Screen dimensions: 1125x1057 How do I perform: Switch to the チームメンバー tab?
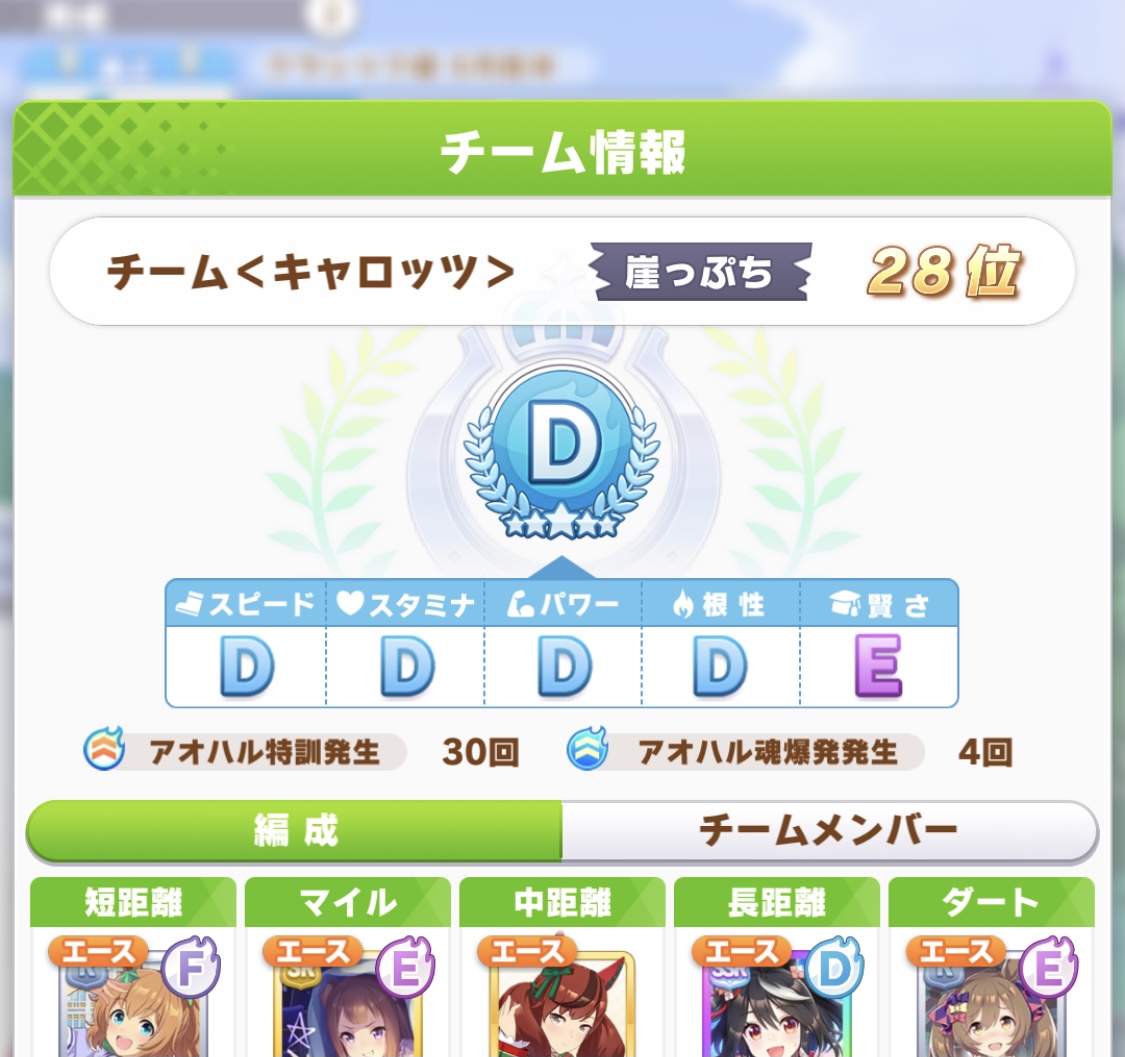(828, 830)
